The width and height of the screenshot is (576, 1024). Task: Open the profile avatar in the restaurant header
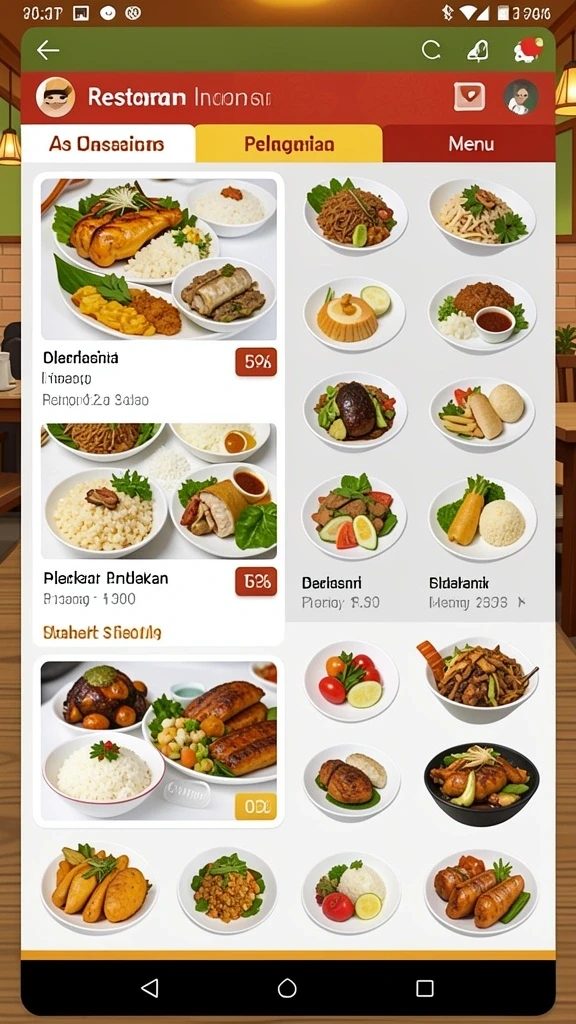[x=521, y=97]
